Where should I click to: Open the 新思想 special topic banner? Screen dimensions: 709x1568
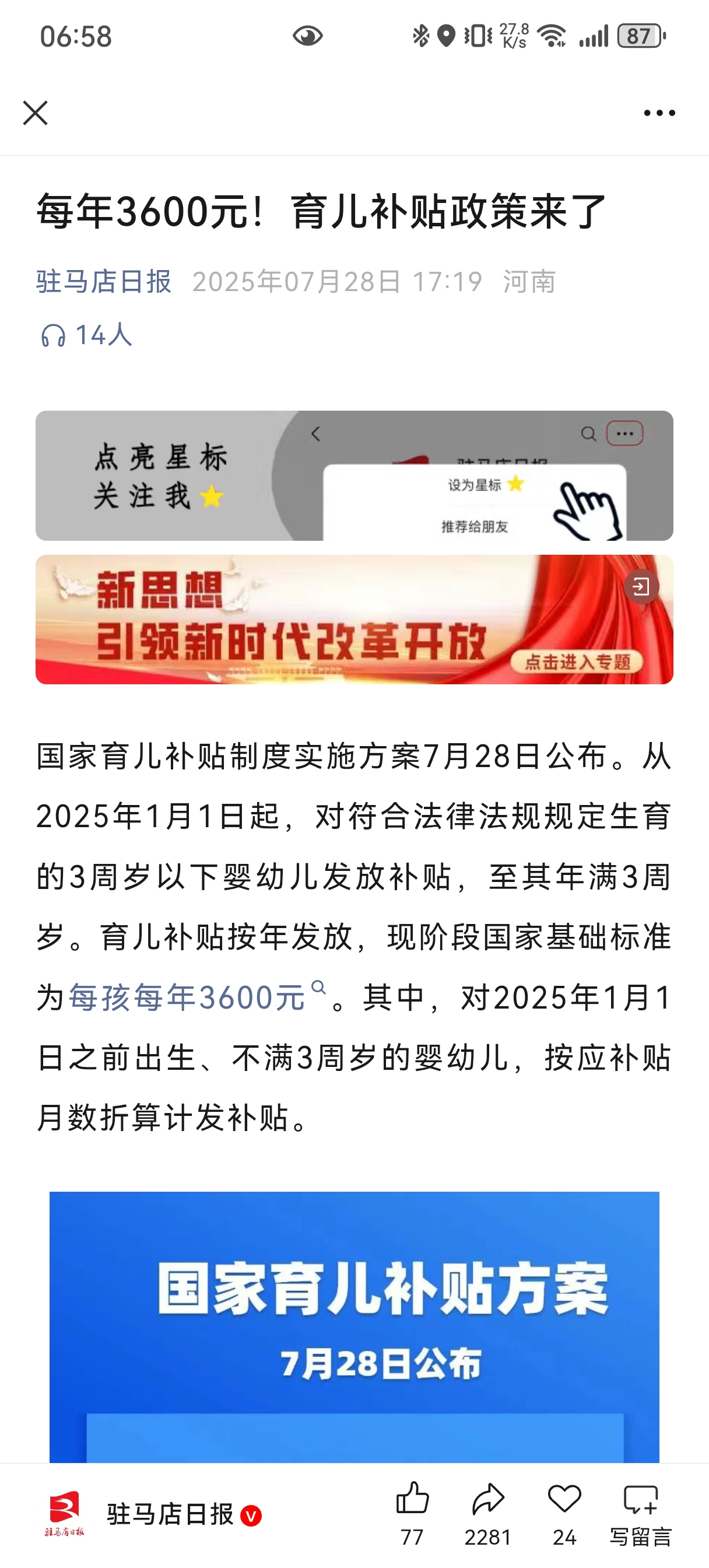click(353, 619)
